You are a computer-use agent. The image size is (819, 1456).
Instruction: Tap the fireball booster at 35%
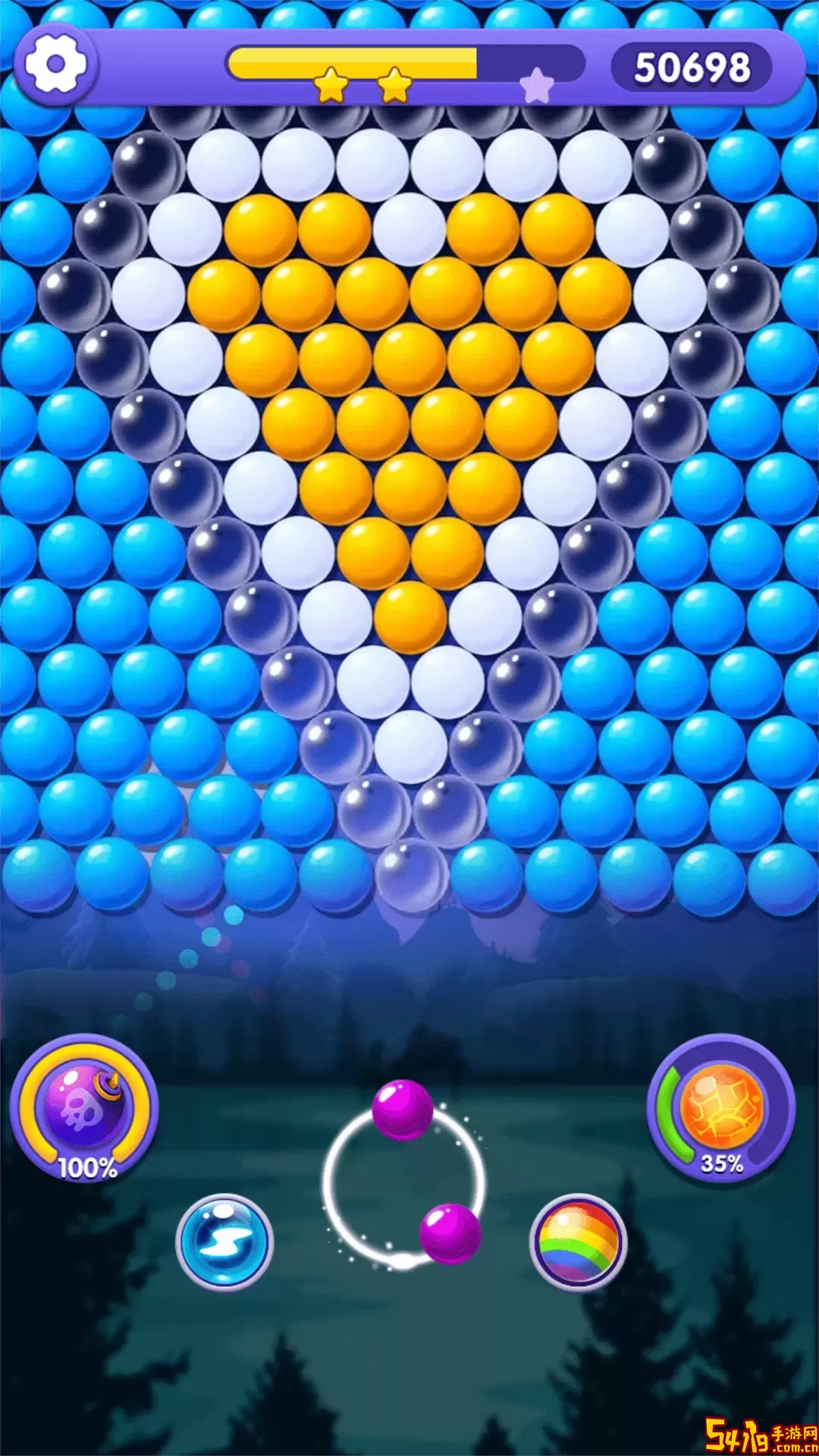coord(720,1106)
